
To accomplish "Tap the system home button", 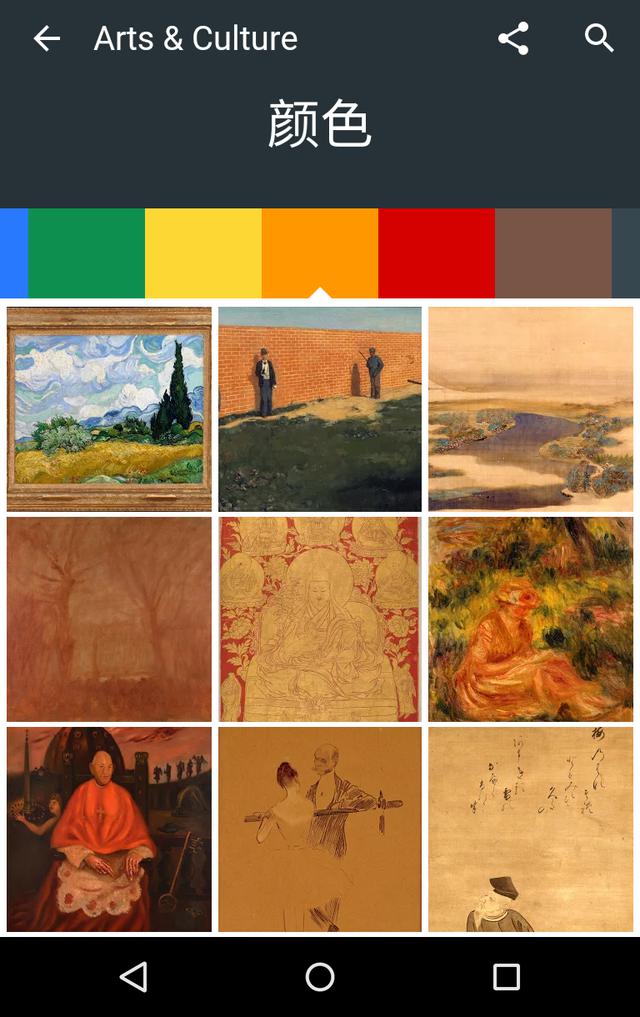I will point(320,977).
